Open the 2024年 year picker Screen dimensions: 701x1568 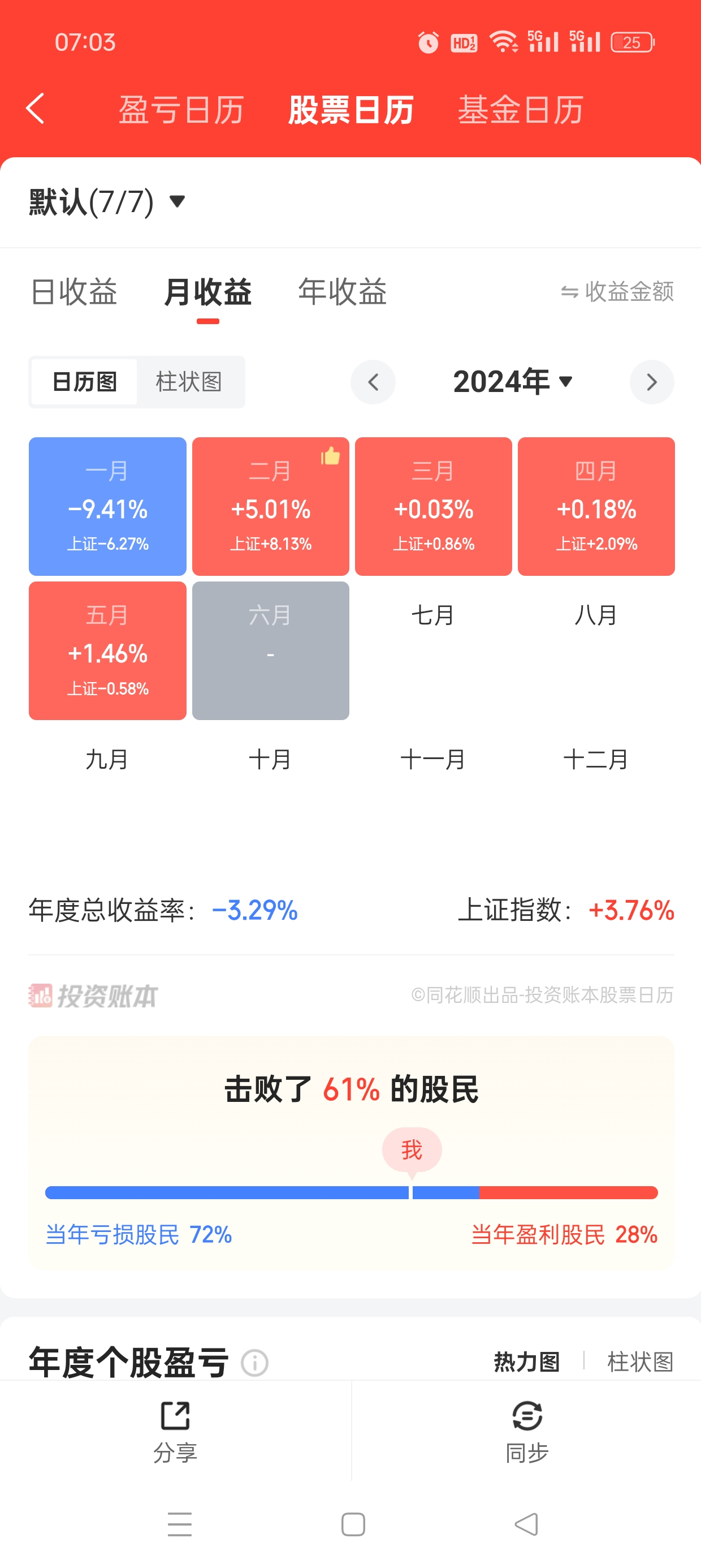pyautogui.click(x=512, y=382)
